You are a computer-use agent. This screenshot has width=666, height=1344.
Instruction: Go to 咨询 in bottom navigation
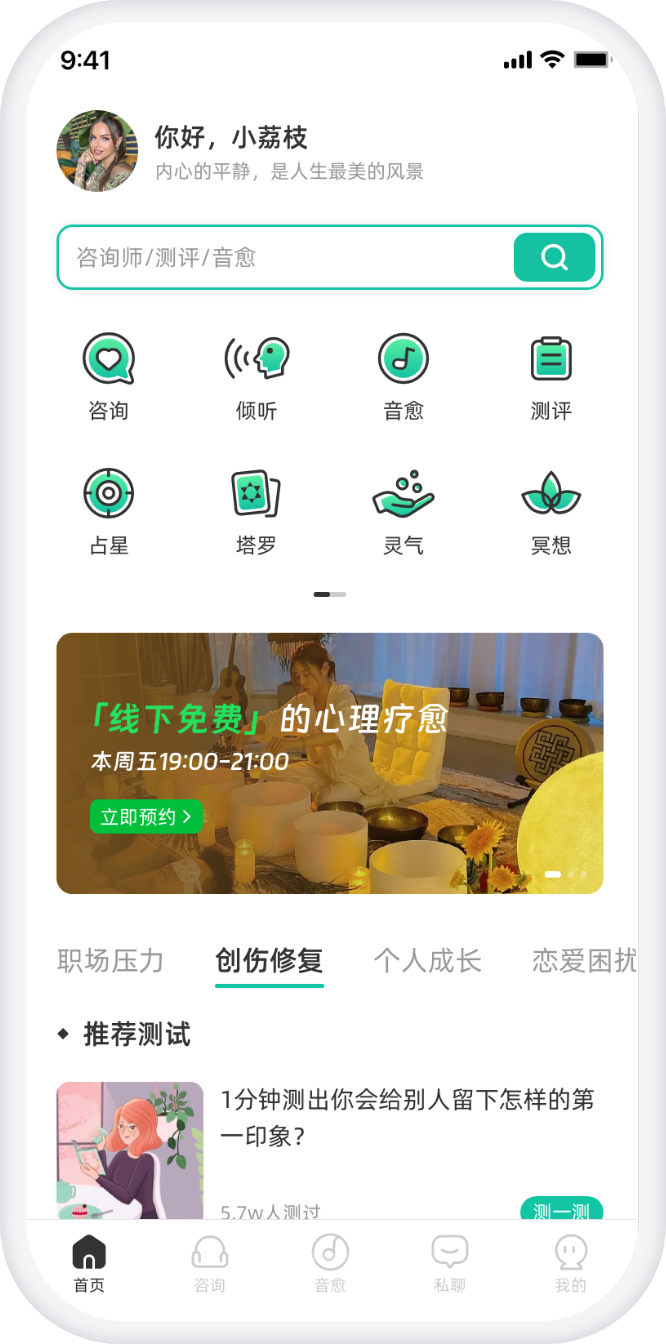click(210, 1264)
